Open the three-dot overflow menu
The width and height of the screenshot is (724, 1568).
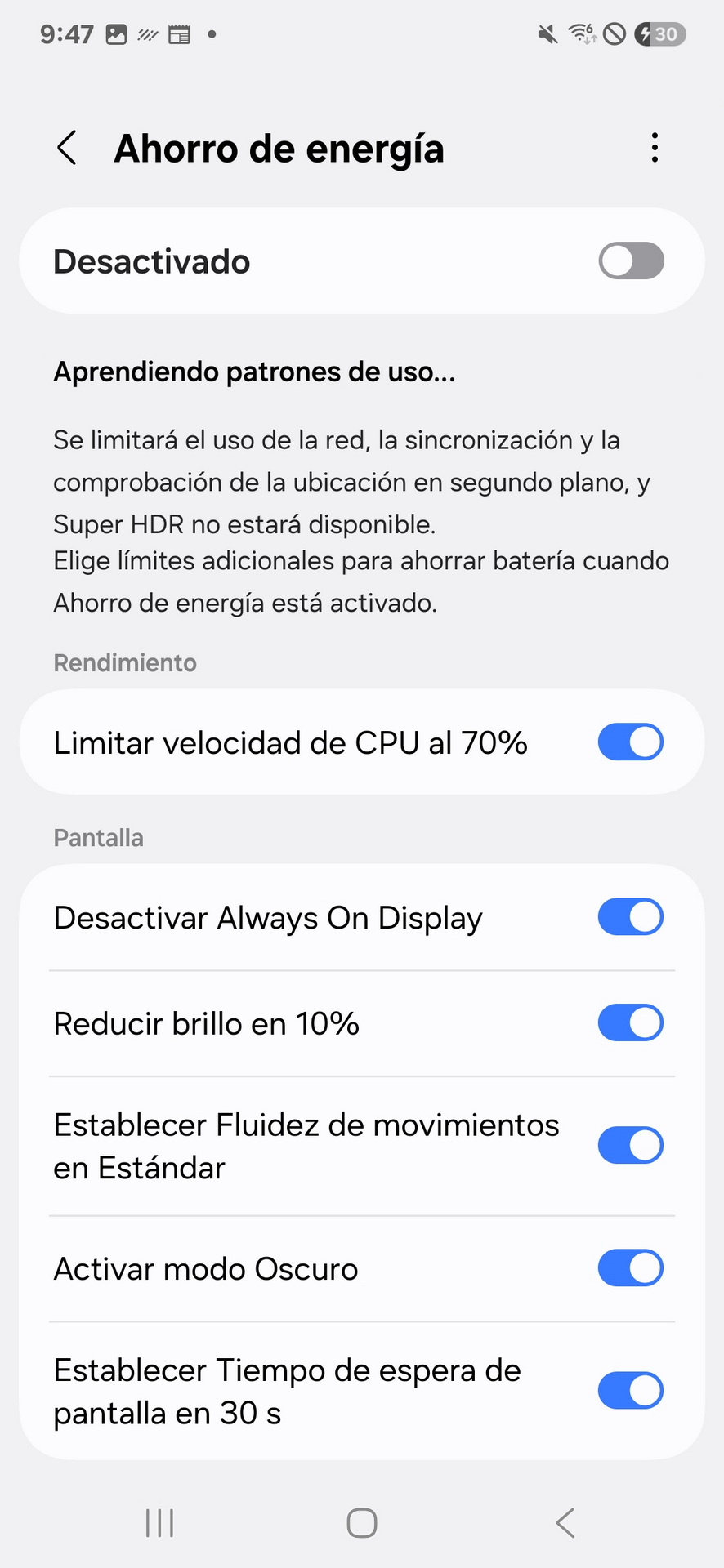pos(655,148)
